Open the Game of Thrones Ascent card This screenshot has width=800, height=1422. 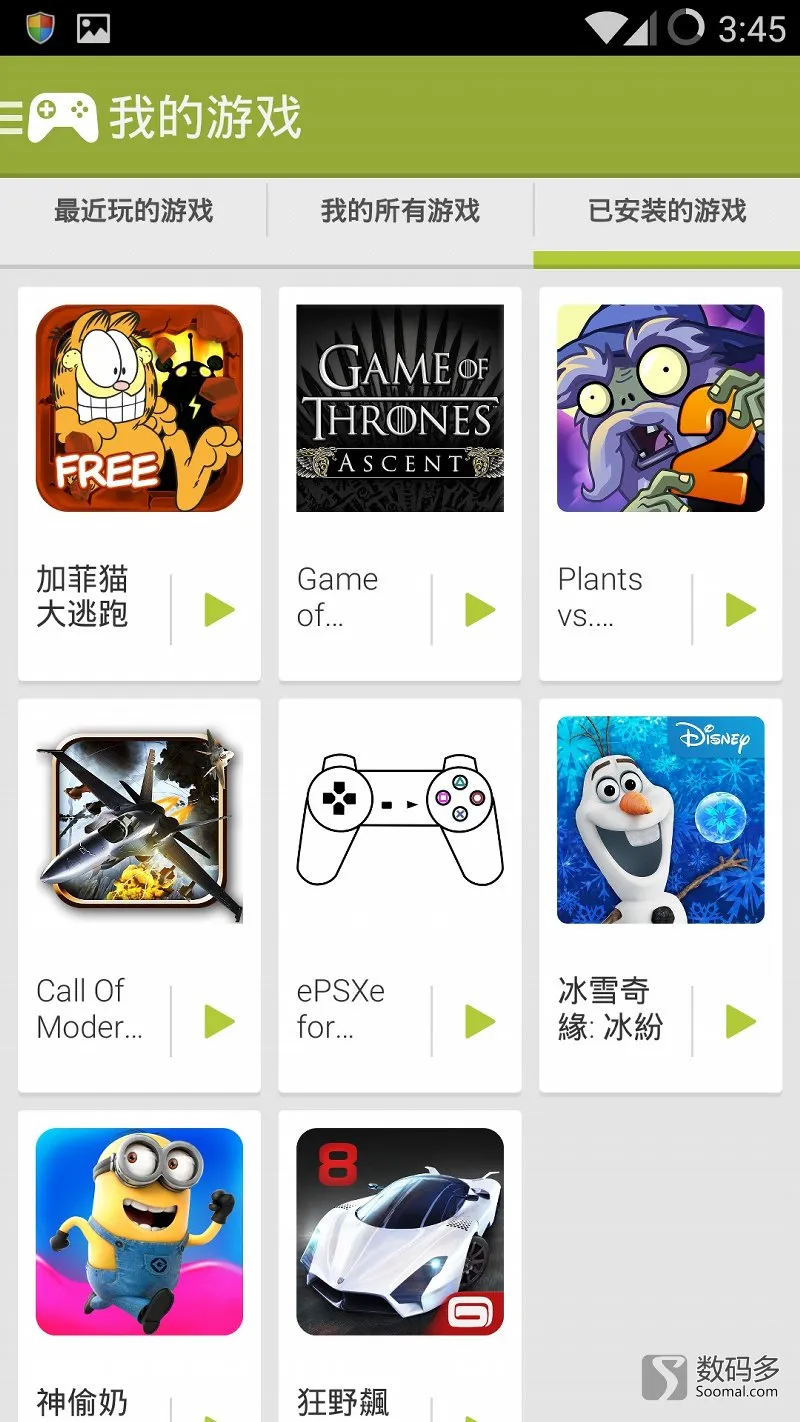point(400,409)
